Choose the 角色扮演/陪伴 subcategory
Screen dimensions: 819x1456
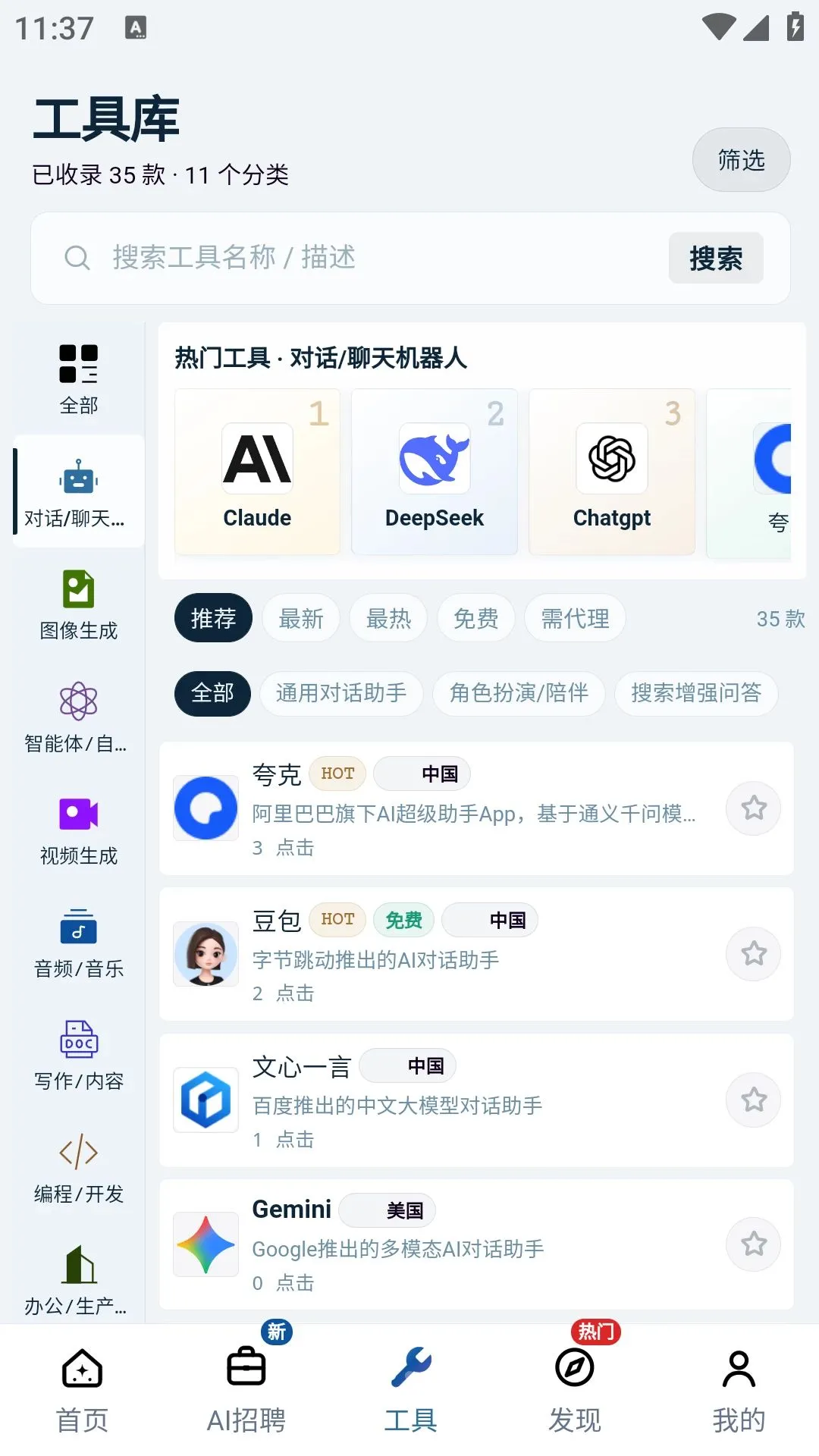(x=519, y=693)
